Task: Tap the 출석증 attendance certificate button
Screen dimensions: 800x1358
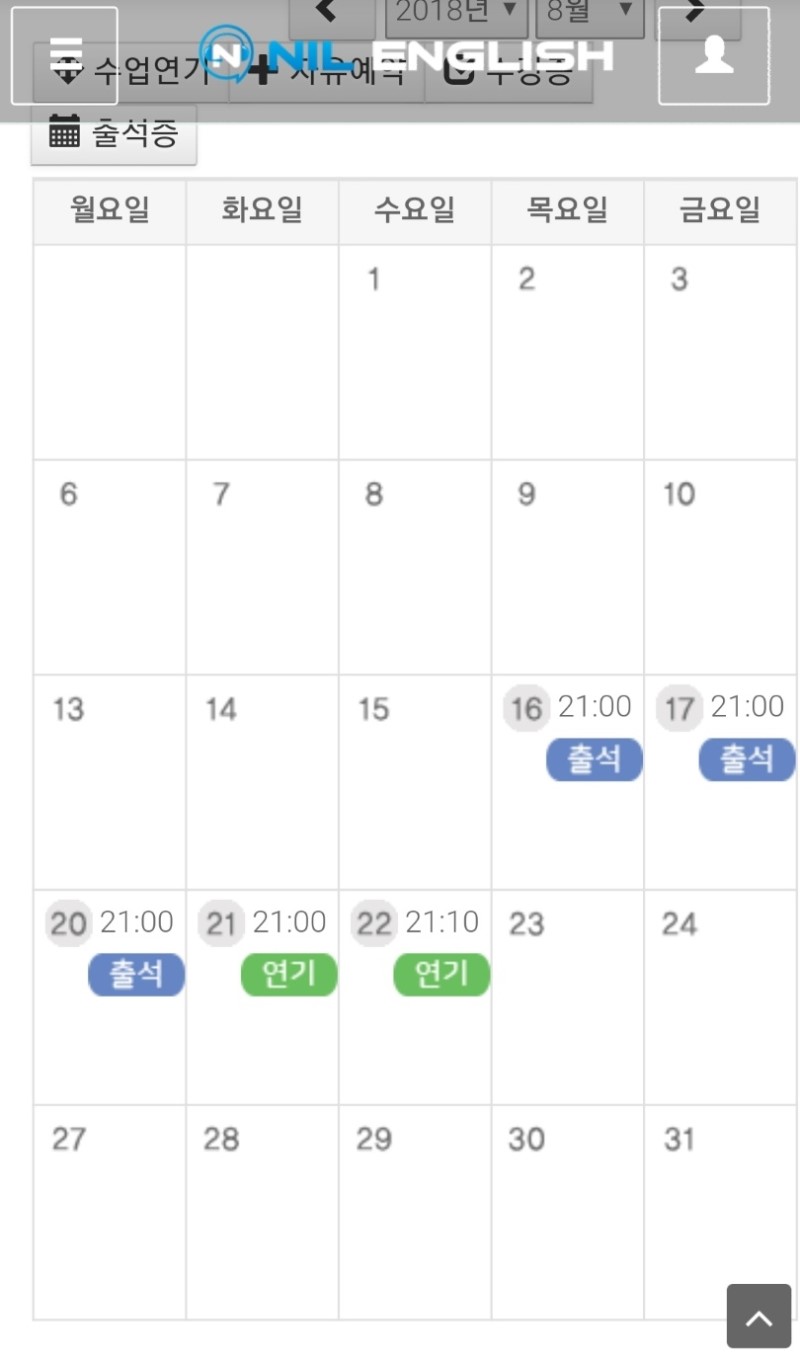Action: point(114,134)
